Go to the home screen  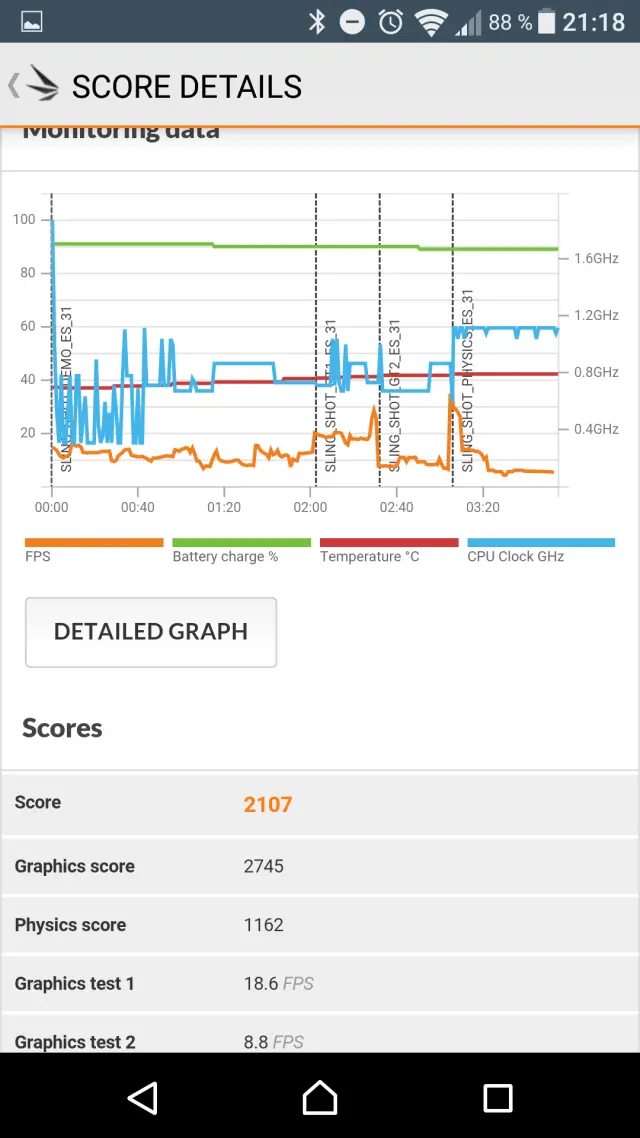pos(320,1097)
